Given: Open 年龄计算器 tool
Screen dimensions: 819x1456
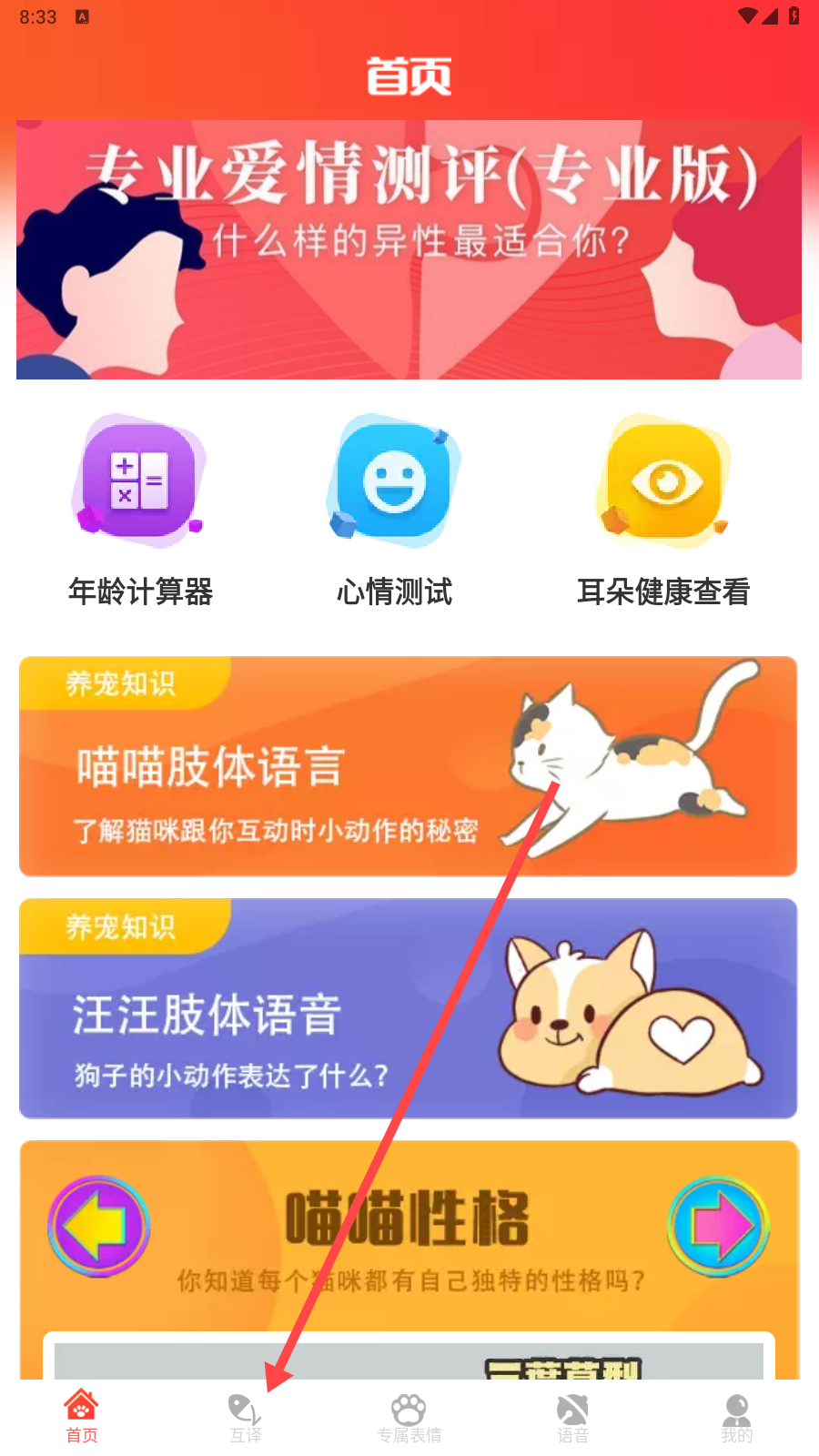Looking at the screenshot, I should coord(139,510).
